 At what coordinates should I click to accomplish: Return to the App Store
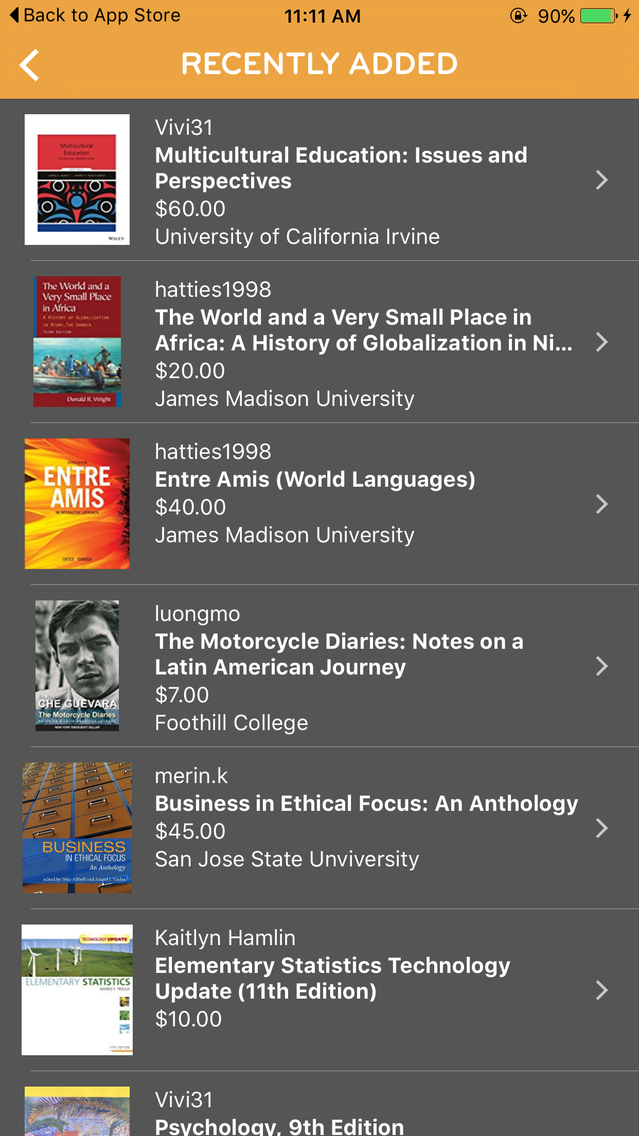[x=94, y=15]
